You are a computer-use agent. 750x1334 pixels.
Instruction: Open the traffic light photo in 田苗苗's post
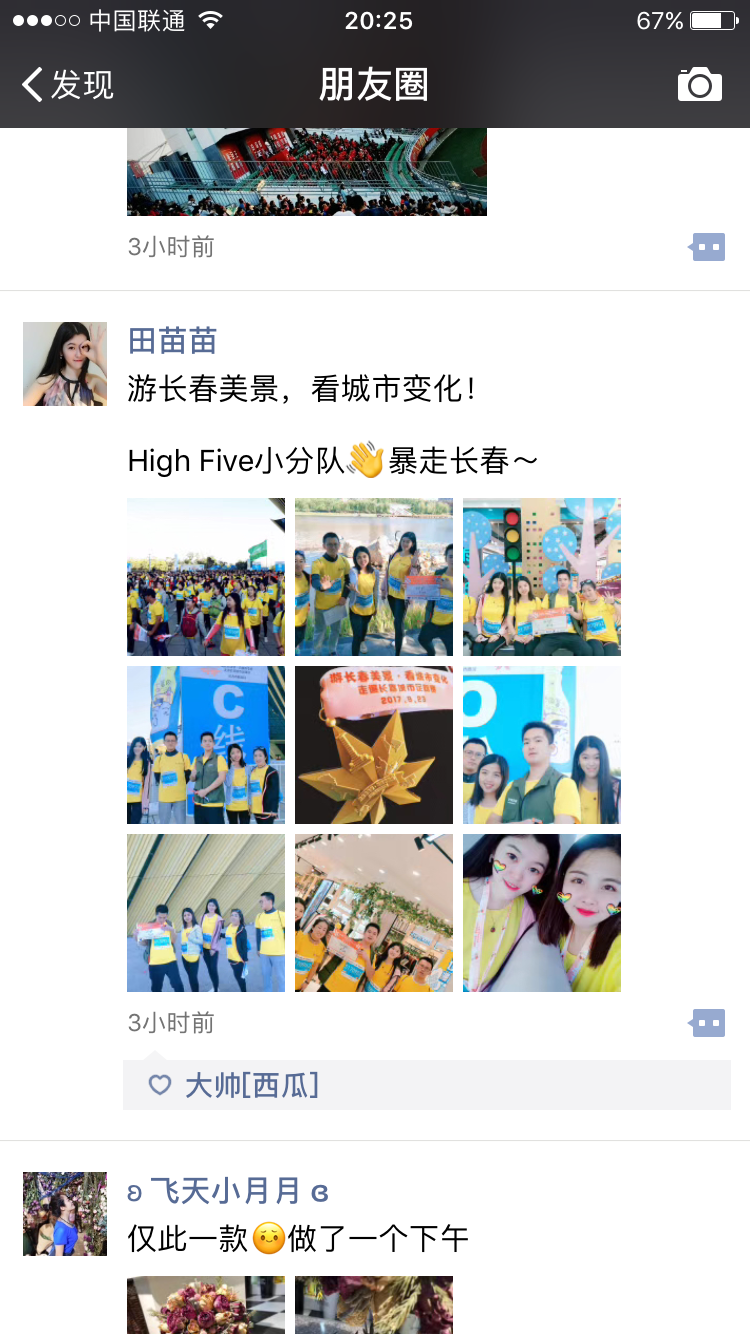(542, 577)
